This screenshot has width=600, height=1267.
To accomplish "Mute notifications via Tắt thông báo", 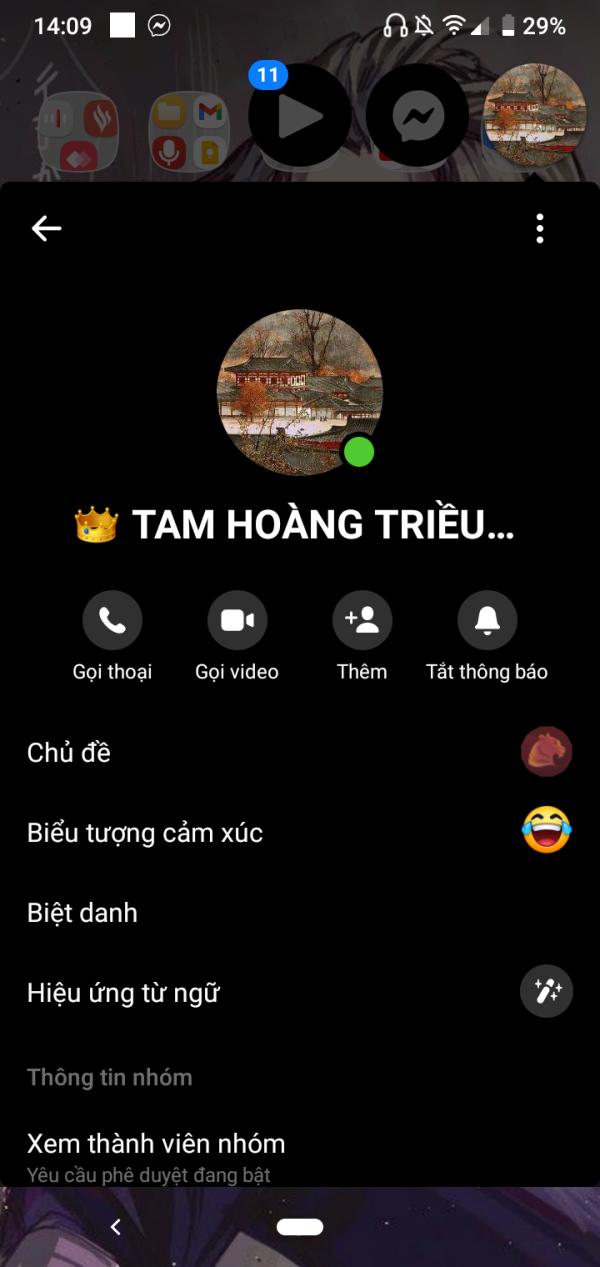I will click(x=487, y=621).
